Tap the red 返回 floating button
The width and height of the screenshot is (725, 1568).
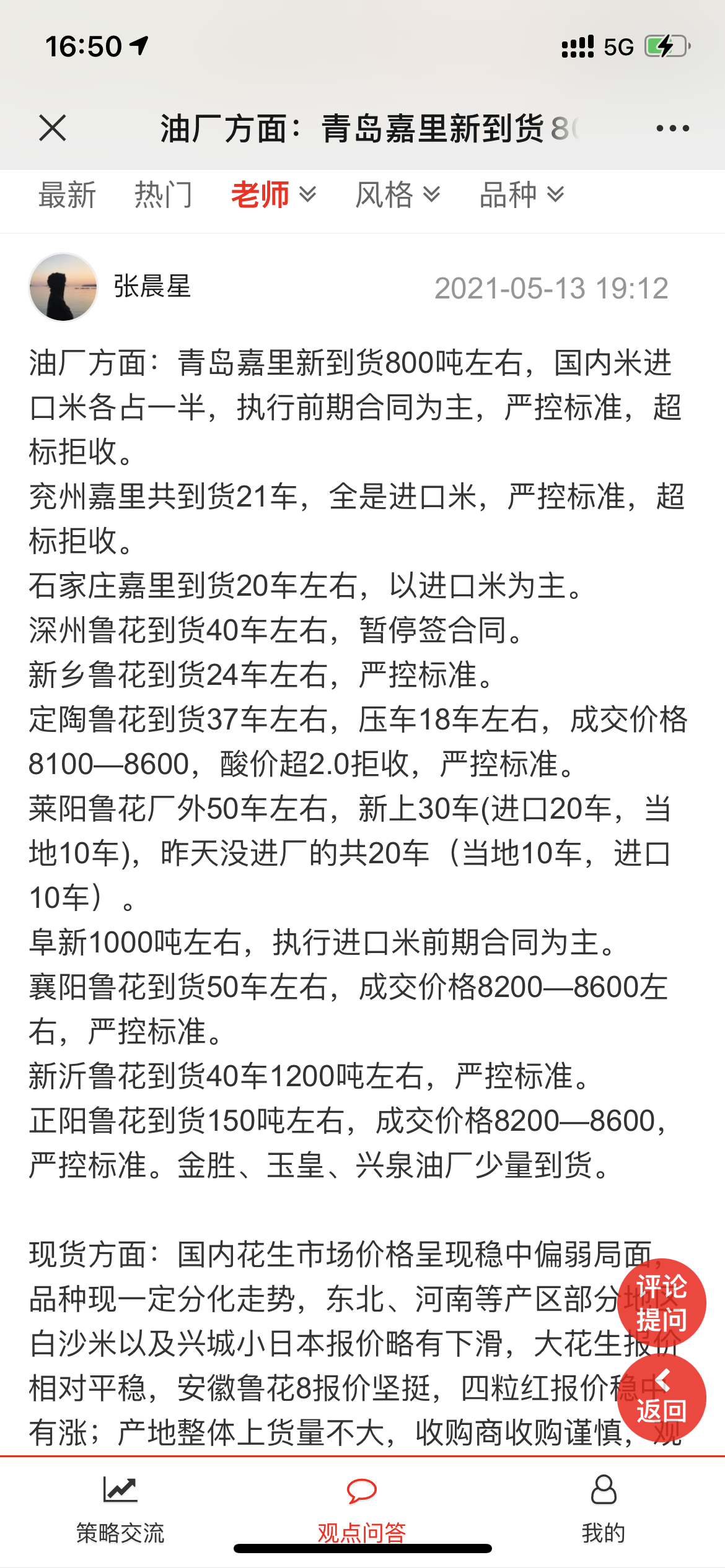click(661, 1398)
